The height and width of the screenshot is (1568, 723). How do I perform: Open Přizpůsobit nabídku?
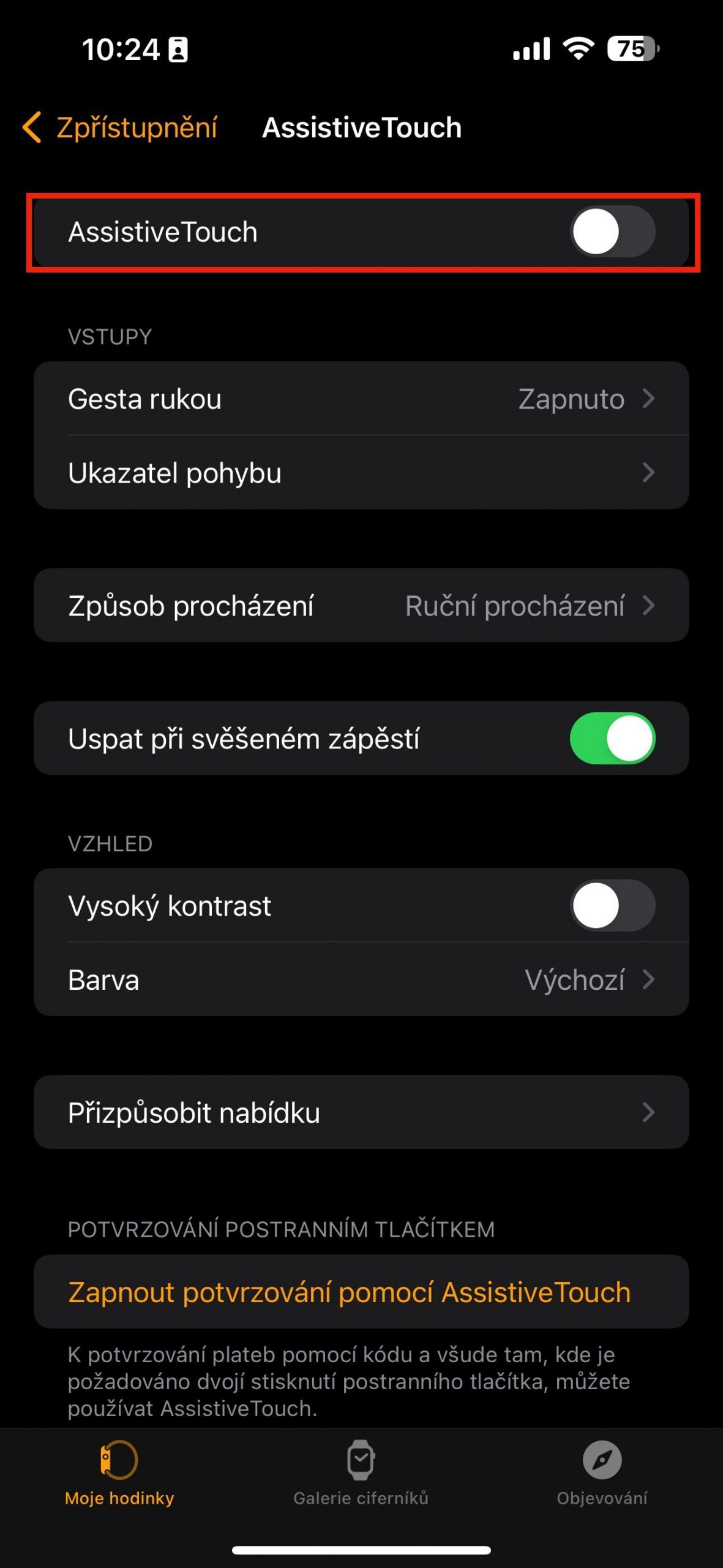click(361, 1112)
